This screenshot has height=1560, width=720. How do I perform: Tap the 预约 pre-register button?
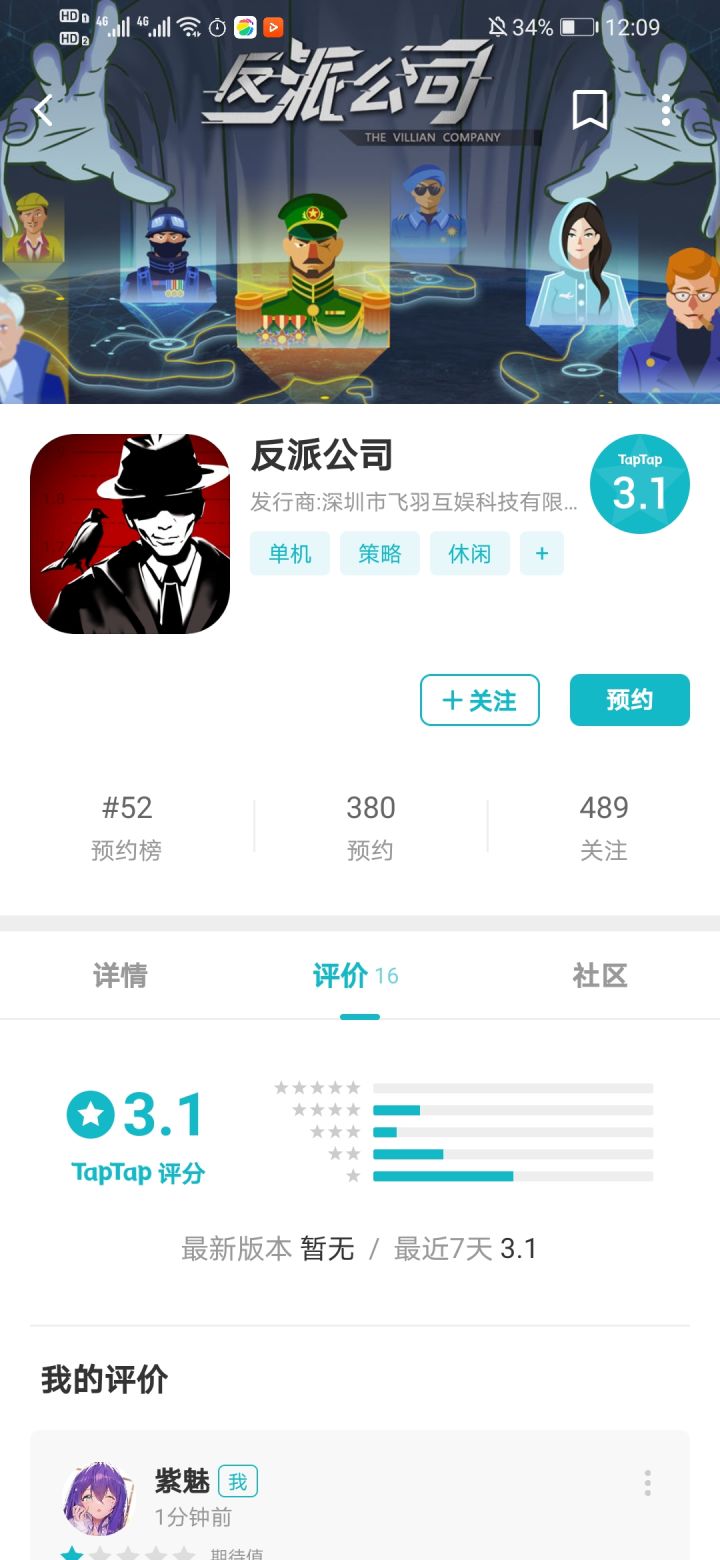630,700
